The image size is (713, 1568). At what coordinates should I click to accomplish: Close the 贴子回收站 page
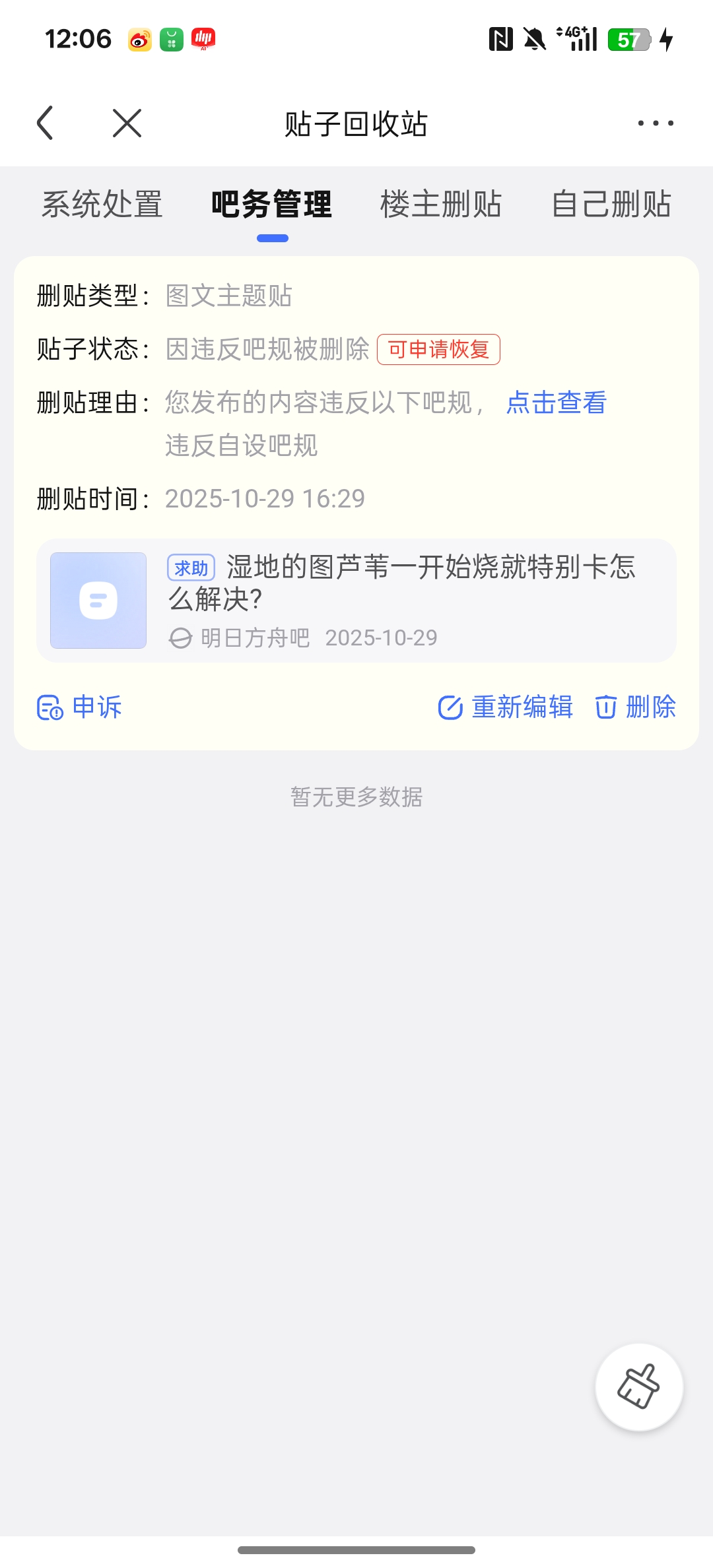[x=127, y=123]
